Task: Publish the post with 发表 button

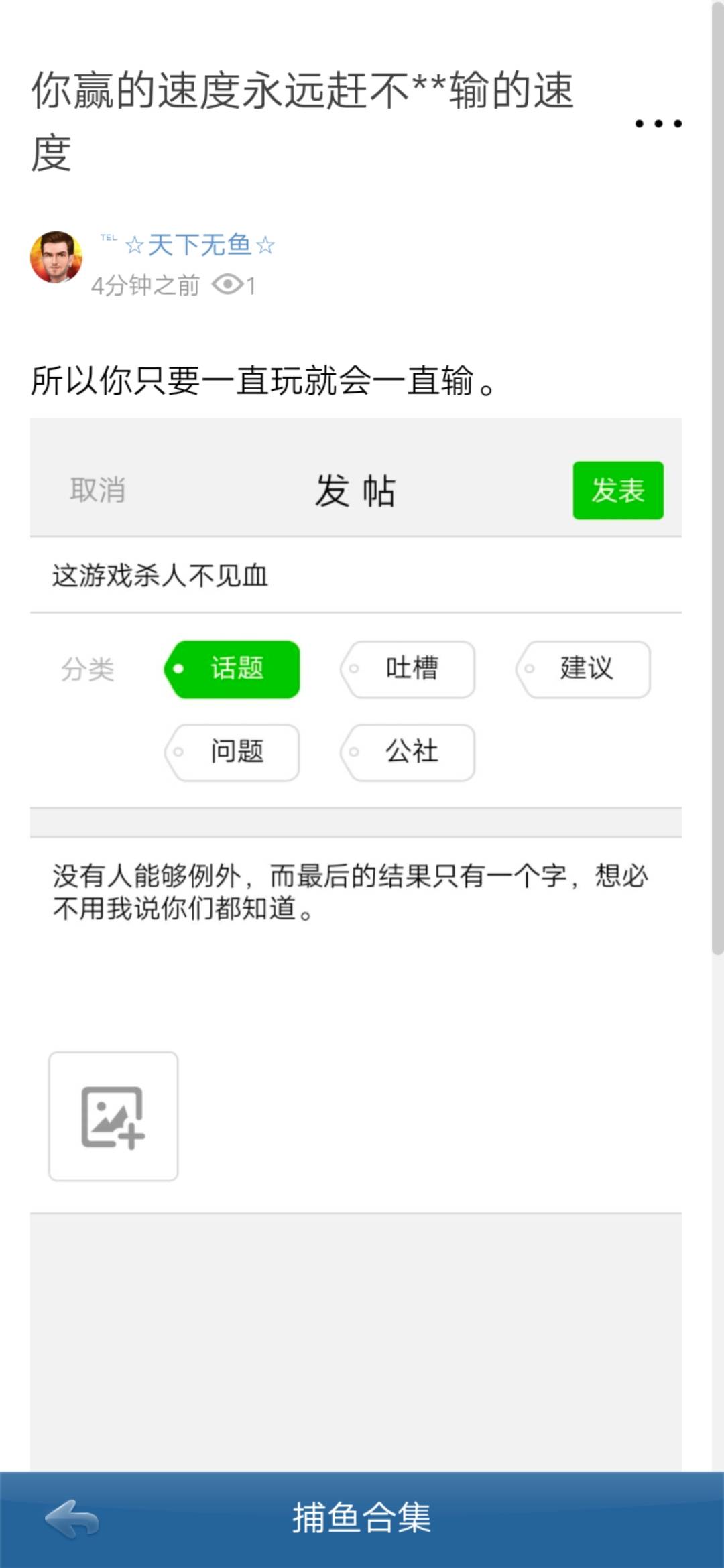Action: click(617, 490)
